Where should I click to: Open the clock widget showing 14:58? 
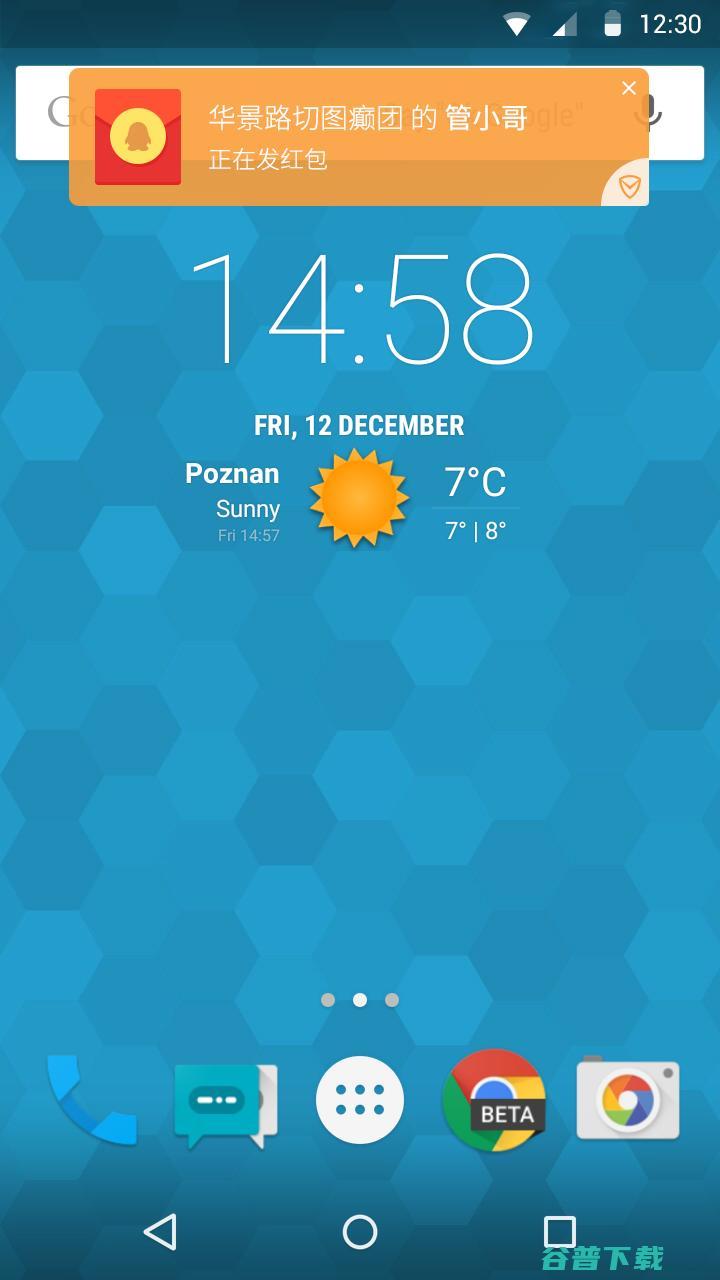(x=360, y=308)
